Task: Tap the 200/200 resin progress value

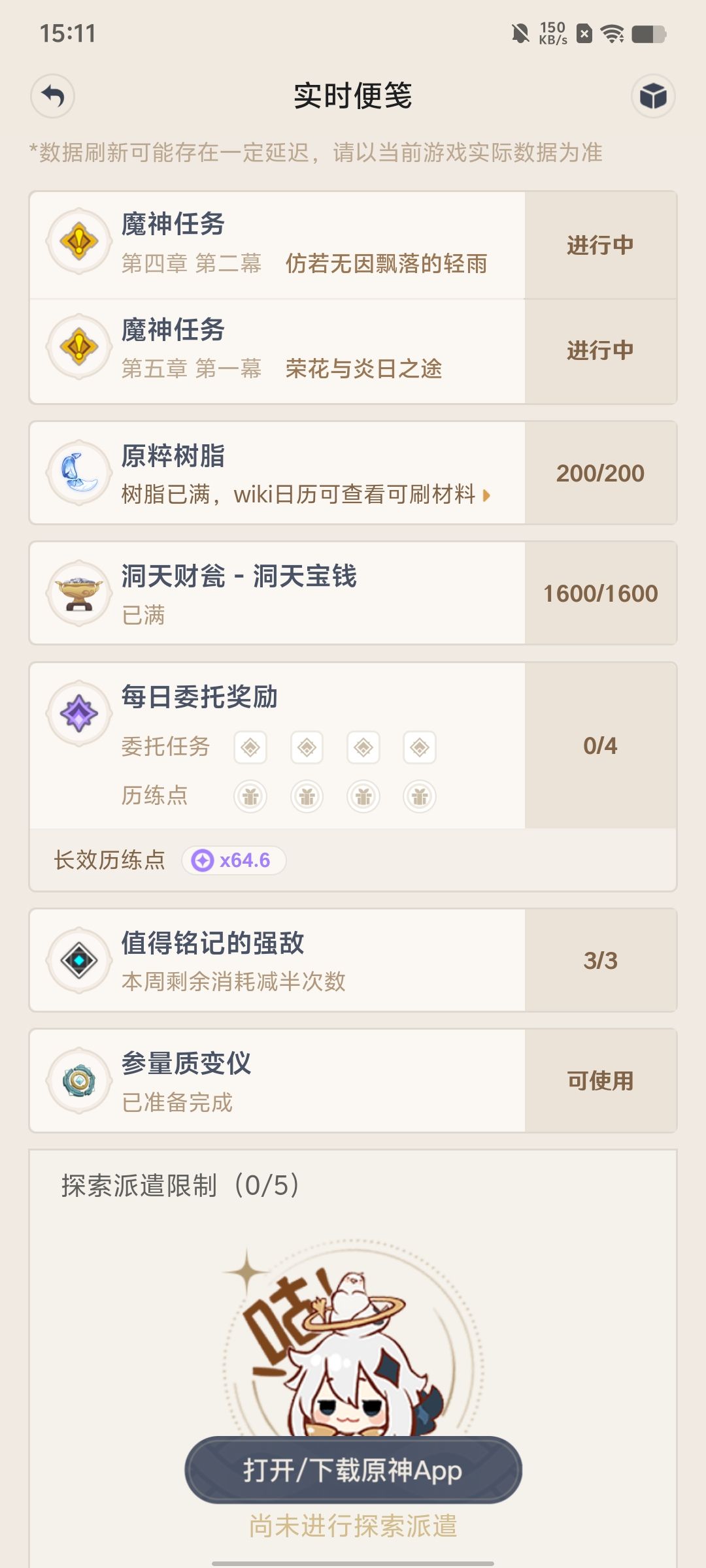Action: click(x=599, y=472)
